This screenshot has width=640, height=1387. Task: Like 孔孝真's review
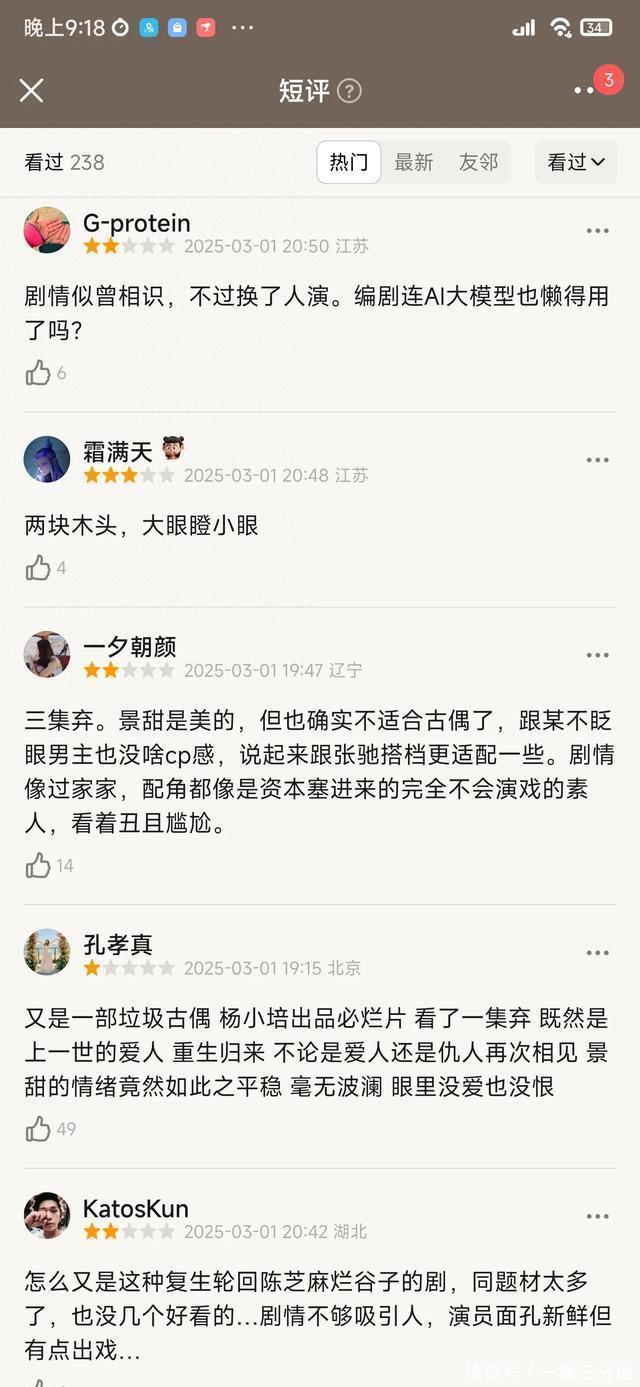click(38, 1129)
